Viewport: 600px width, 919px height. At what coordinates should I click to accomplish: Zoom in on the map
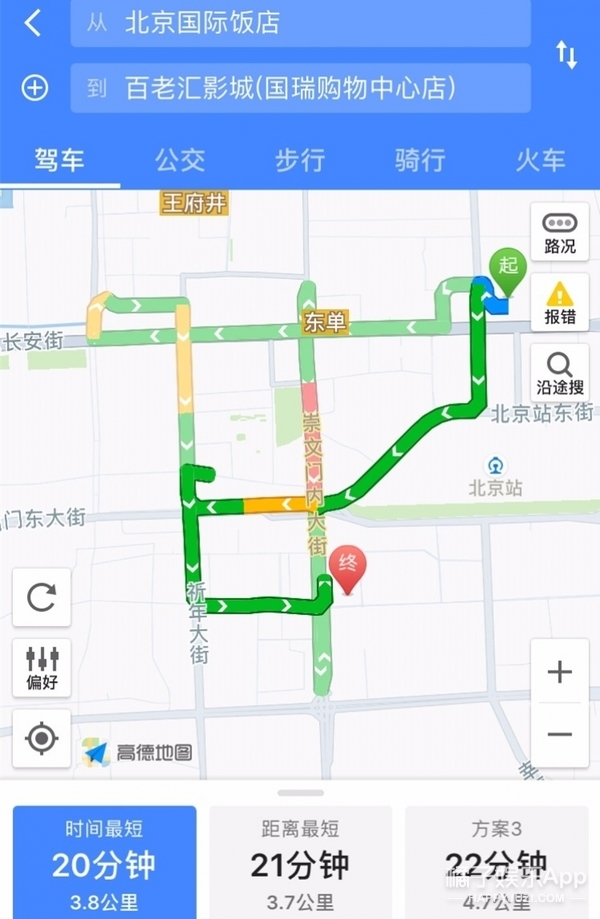(x=560, y=672)
